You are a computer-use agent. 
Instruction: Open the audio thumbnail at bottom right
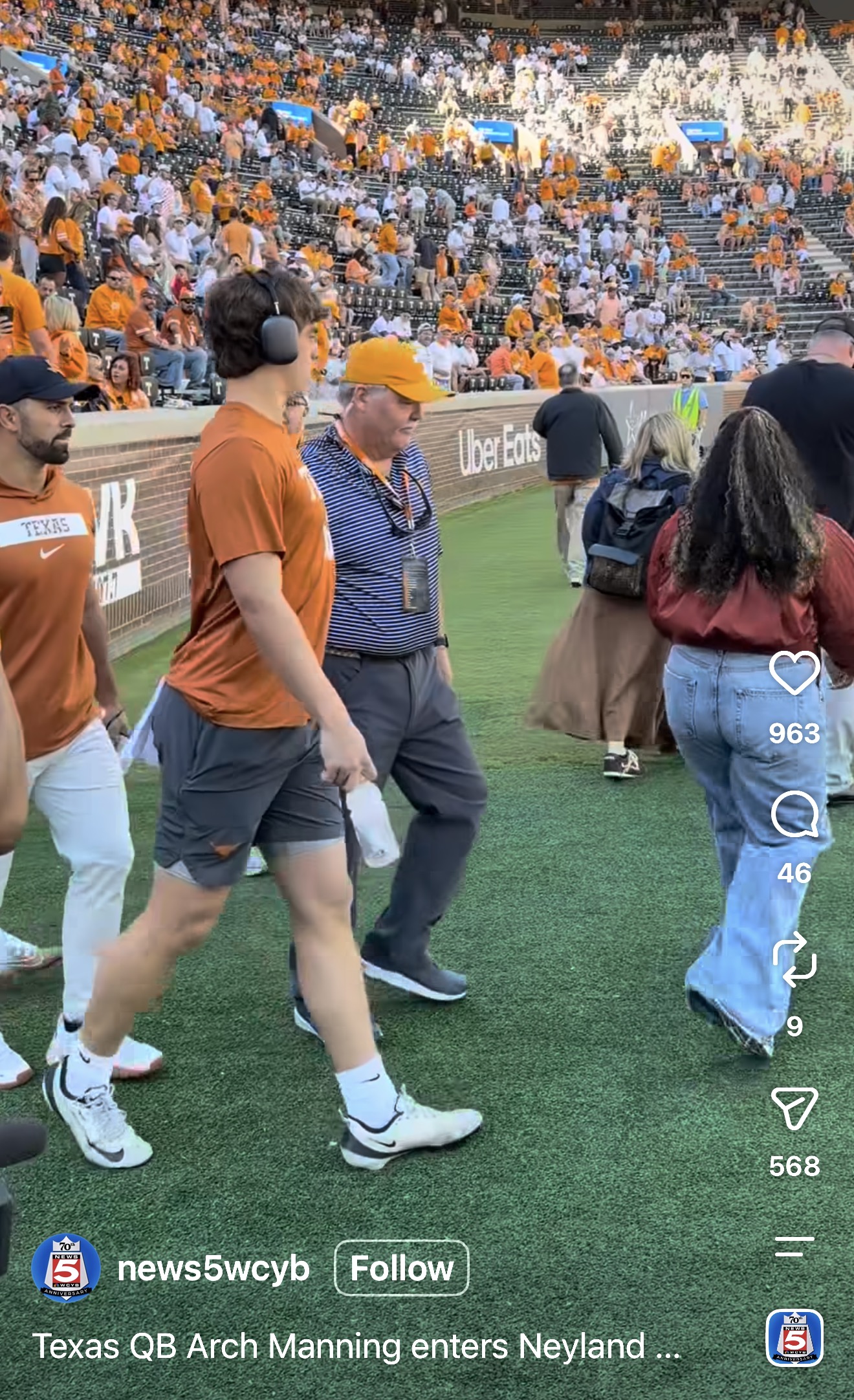(794, 1338)
